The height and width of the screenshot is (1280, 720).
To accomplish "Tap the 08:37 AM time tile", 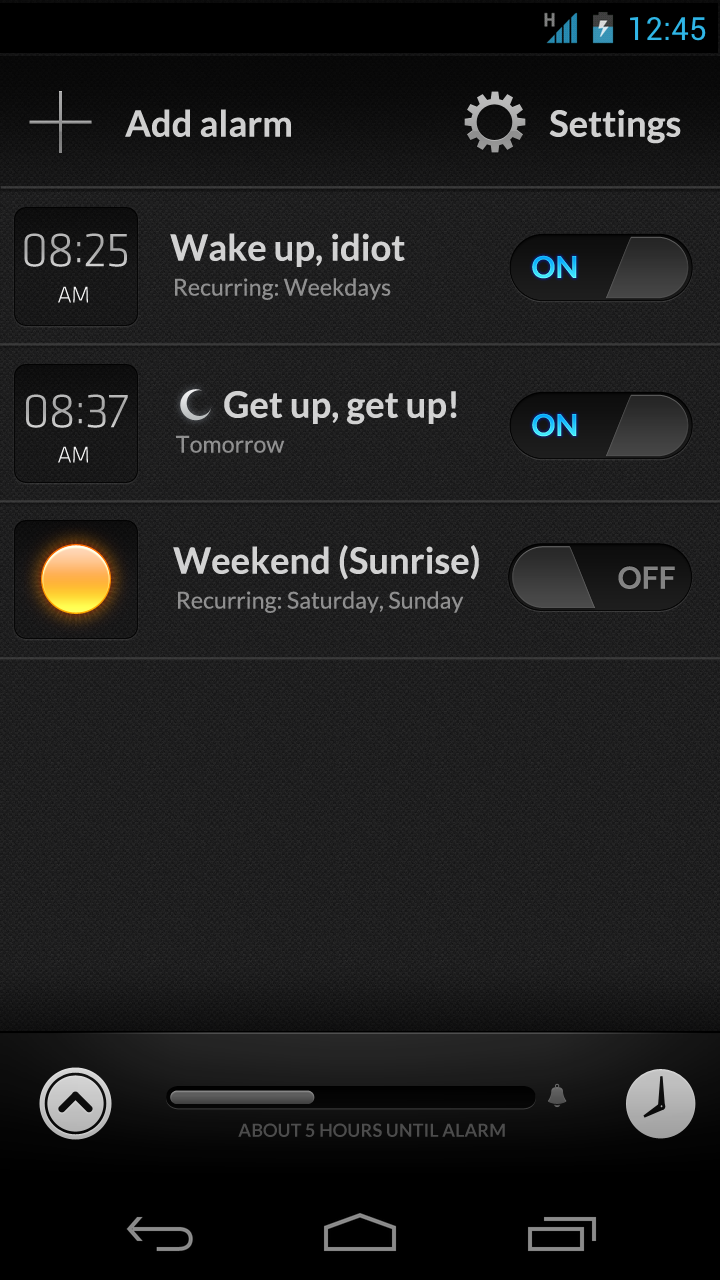I will tap(76, 423).
